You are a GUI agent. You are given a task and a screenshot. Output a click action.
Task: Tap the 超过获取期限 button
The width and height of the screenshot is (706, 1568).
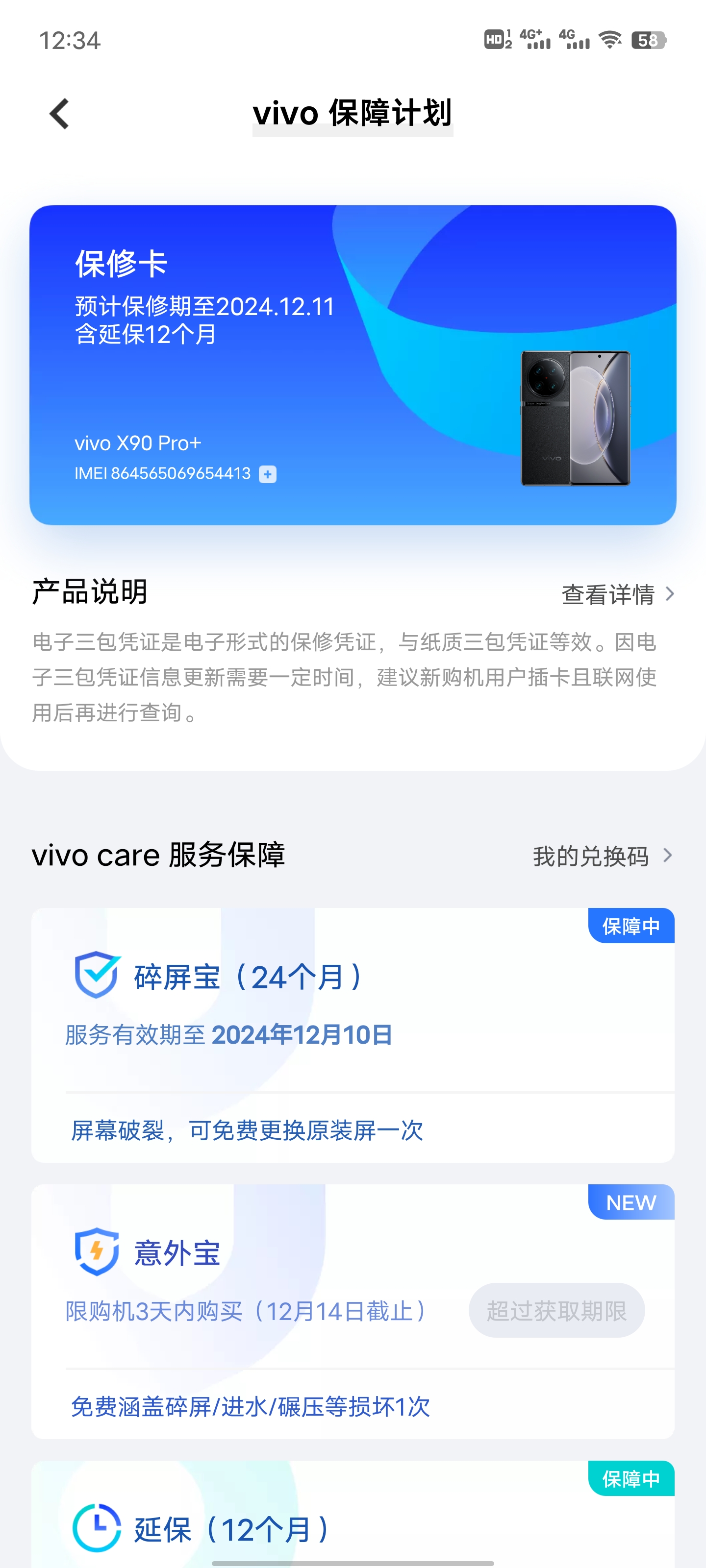[x=556, y=1311]
